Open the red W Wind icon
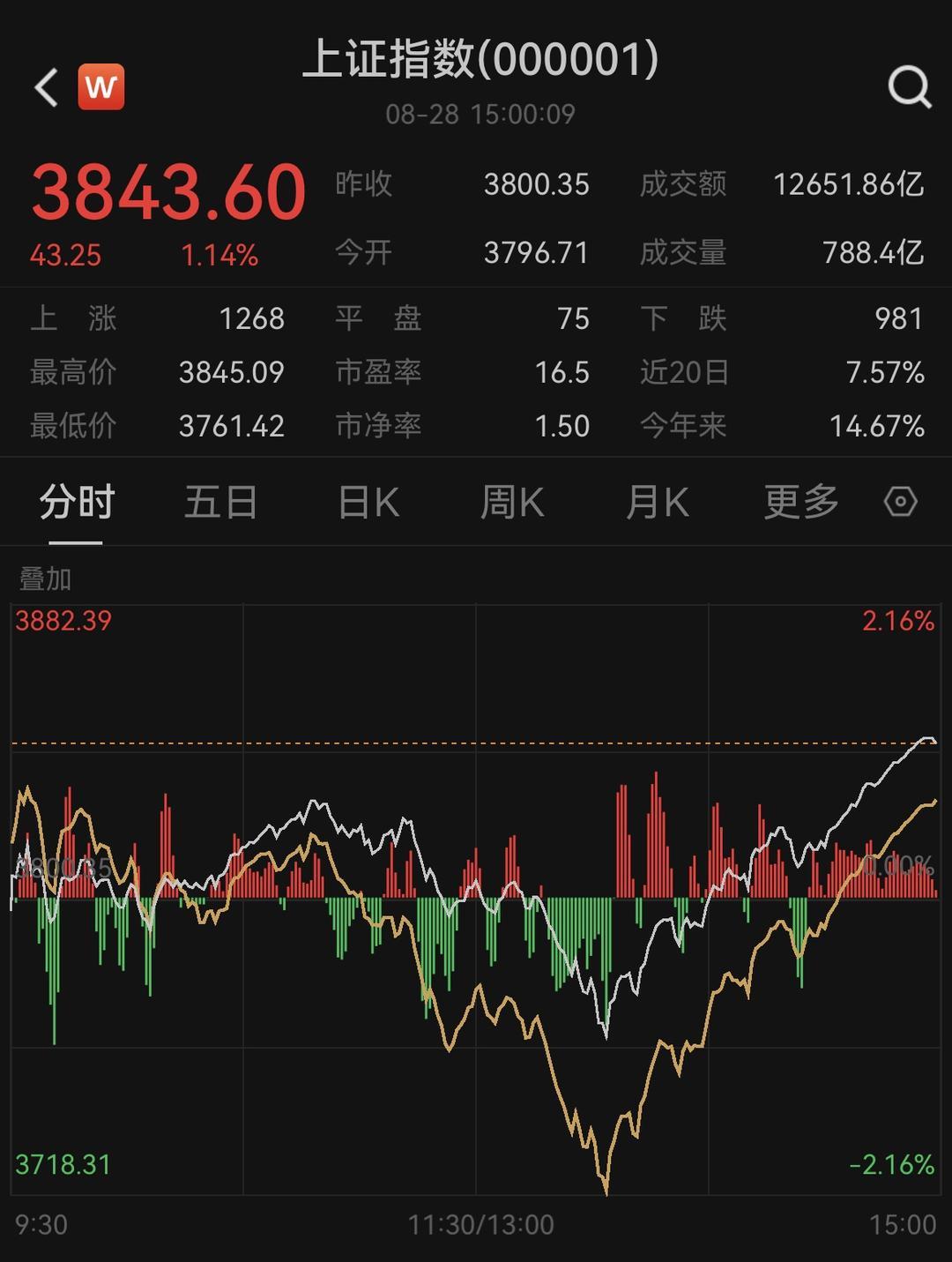This screenshot has height=1262, width=952. click(x=101, y=87)
